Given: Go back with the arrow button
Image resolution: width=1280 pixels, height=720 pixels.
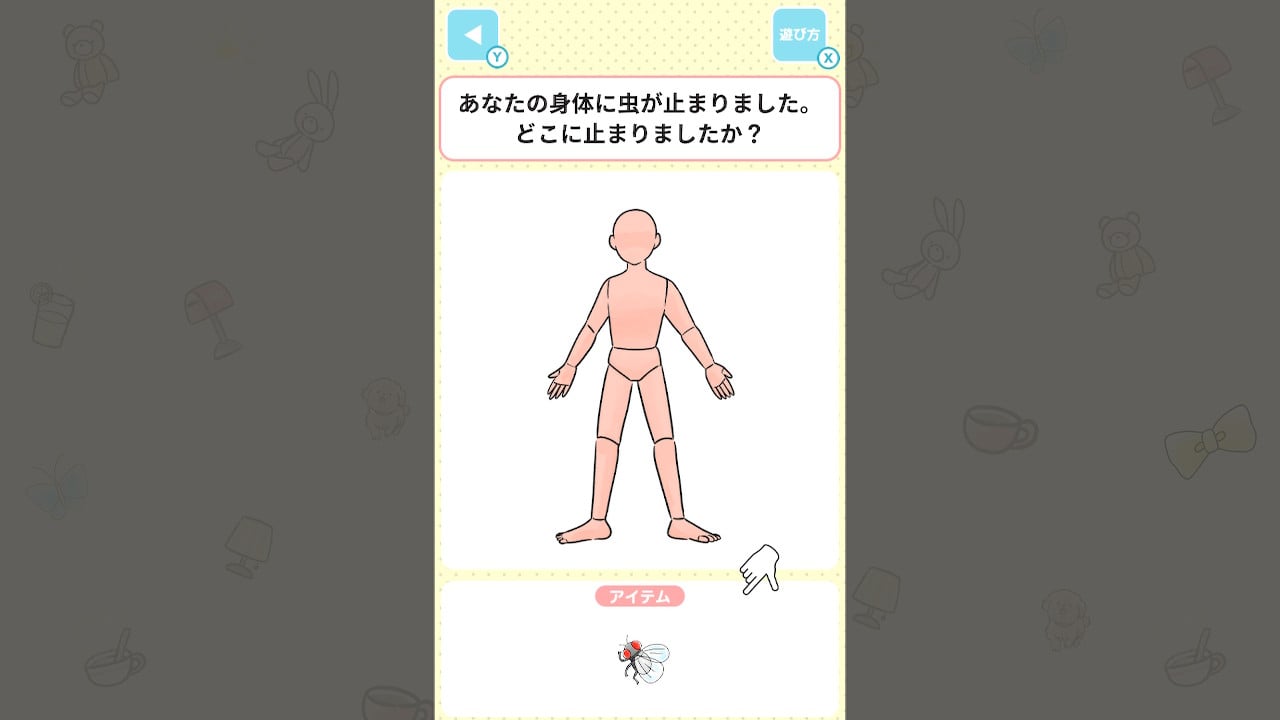Looking at the screenshot, I should [472, 35].
